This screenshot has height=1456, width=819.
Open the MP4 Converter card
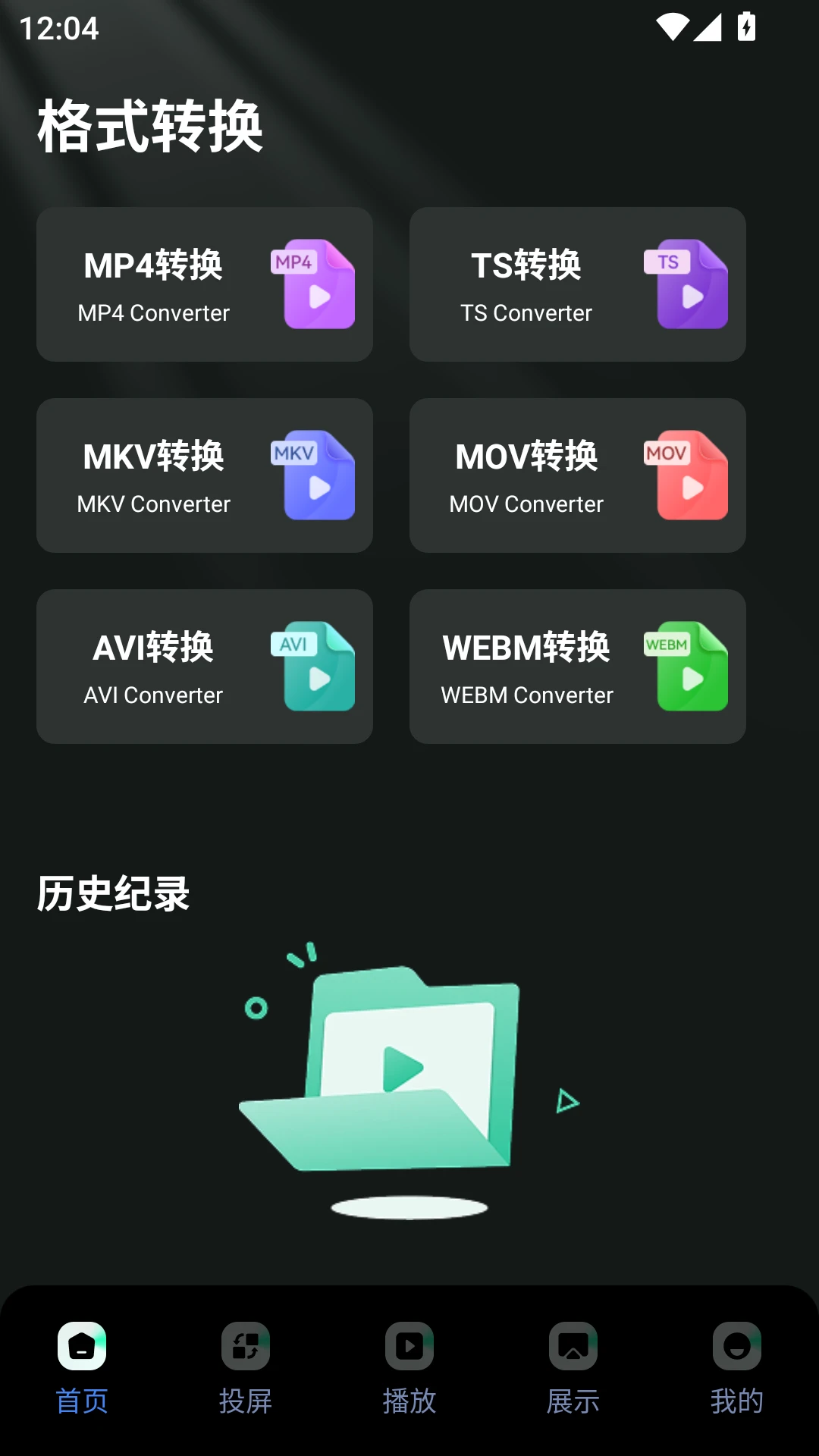click(205, 284)
